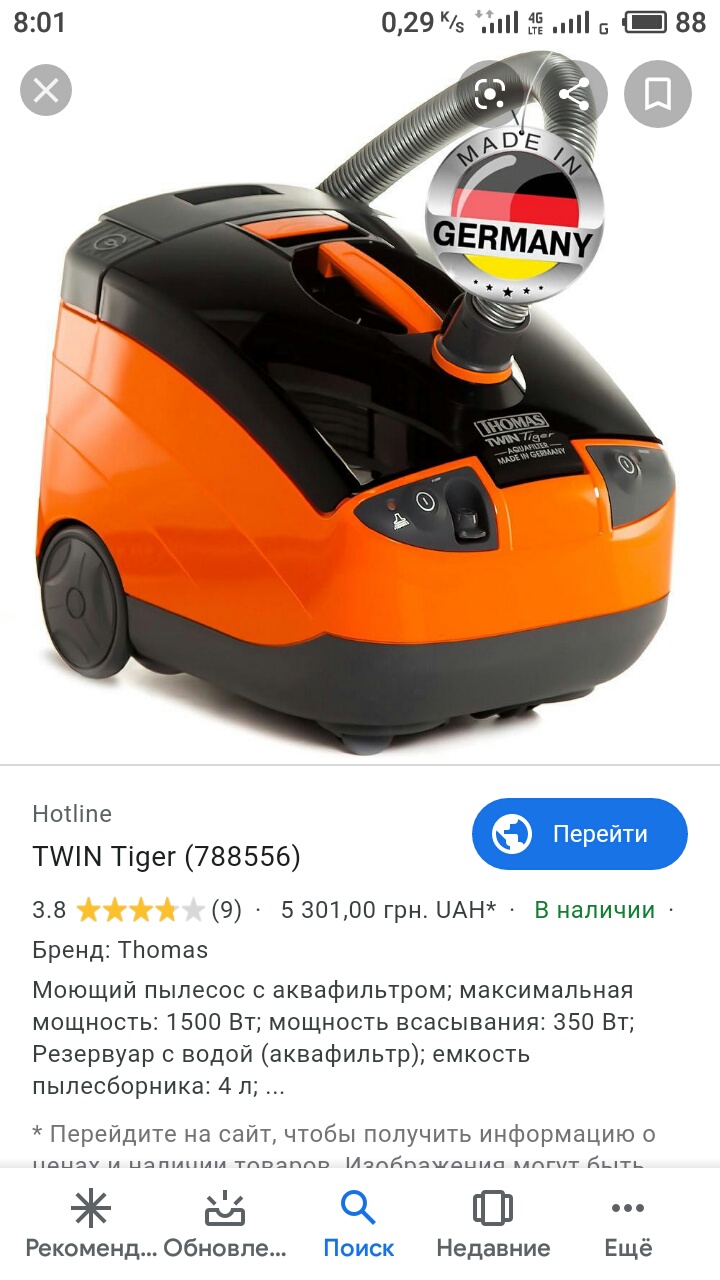Open the Ещё menu tab
This screenshot has height=1280, width=720.
pos(628,1224)
